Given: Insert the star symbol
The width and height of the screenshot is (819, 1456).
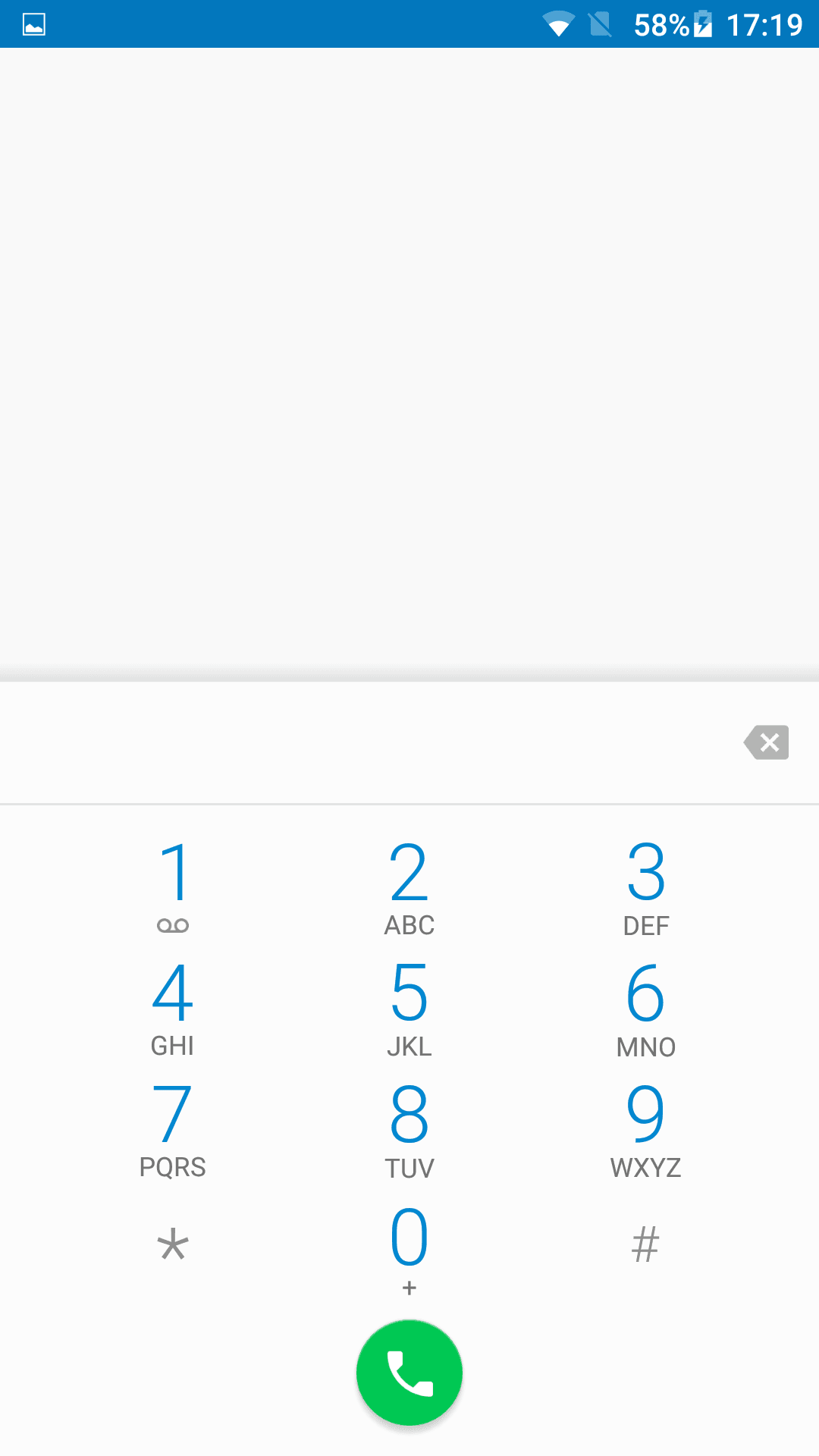Looking at the screenshot, I should pyautogui.click(x=173, y=1245).
